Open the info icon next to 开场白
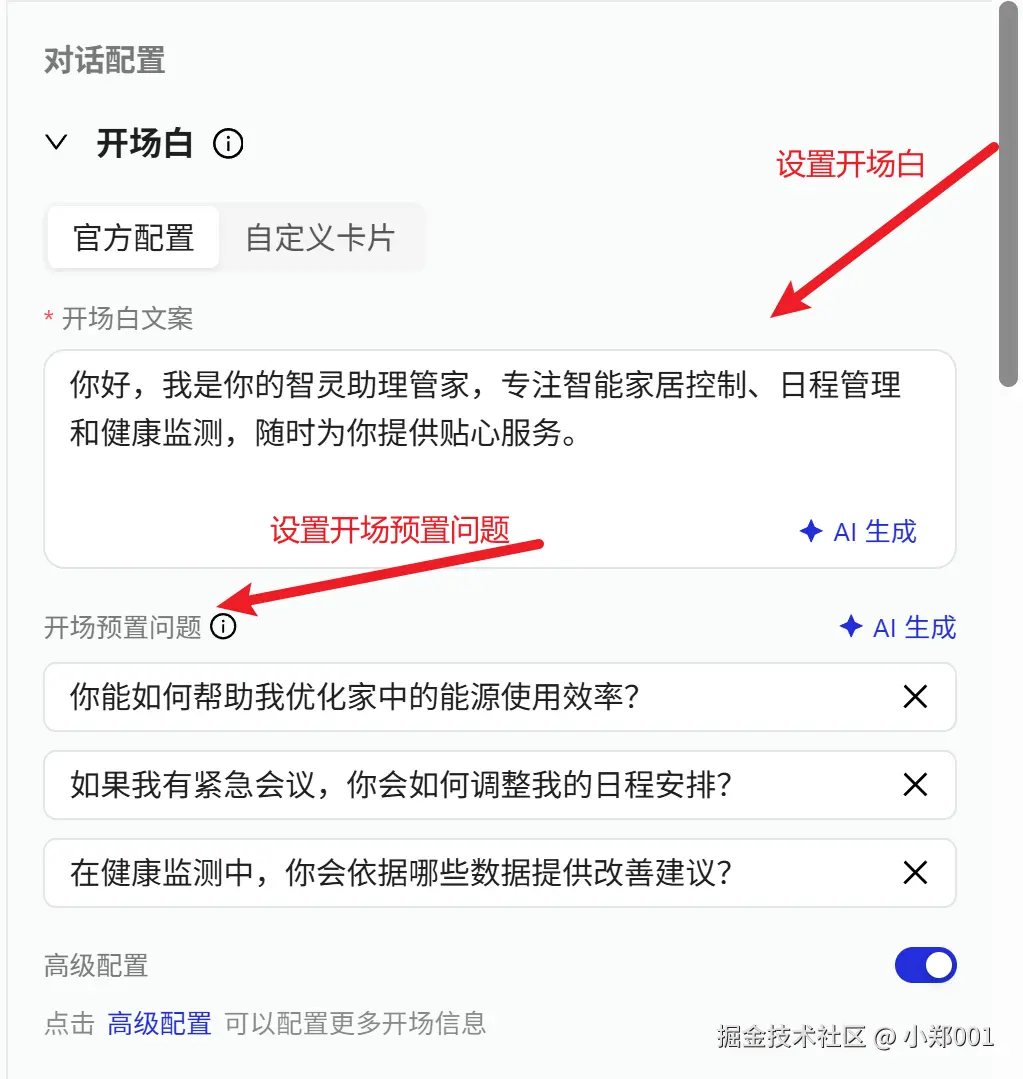Viewport: 1023px width, 1079px height. pyautogui.click(x=228, y=144)
